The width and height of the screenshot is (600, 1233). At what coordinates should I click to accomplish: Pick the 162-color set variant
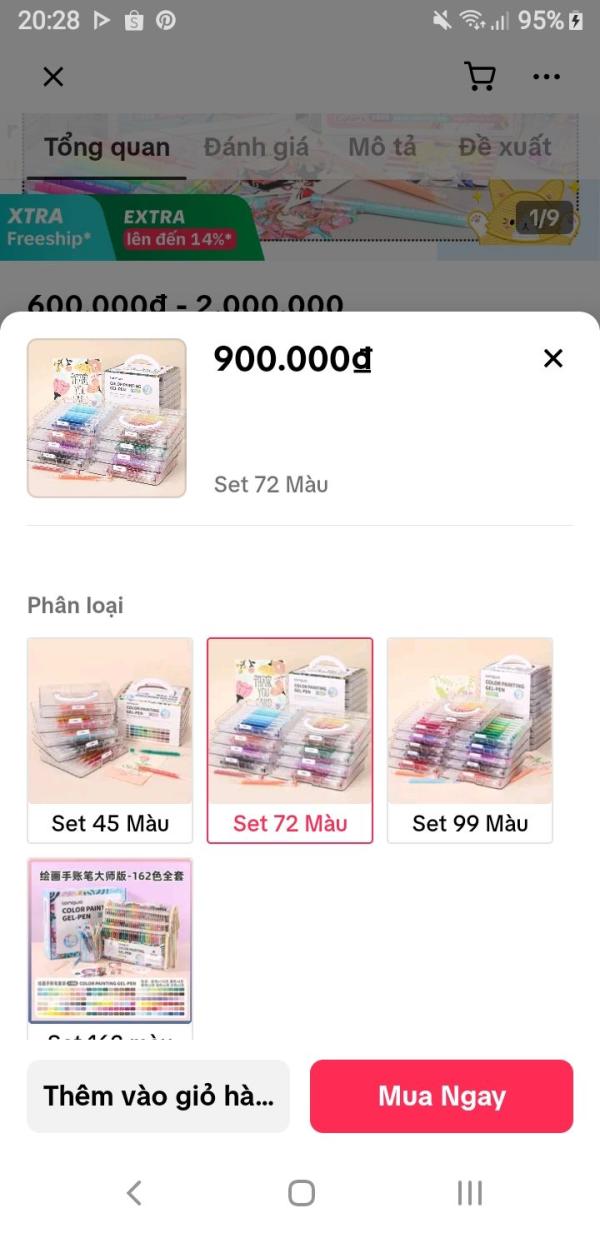tap(110, 945)
